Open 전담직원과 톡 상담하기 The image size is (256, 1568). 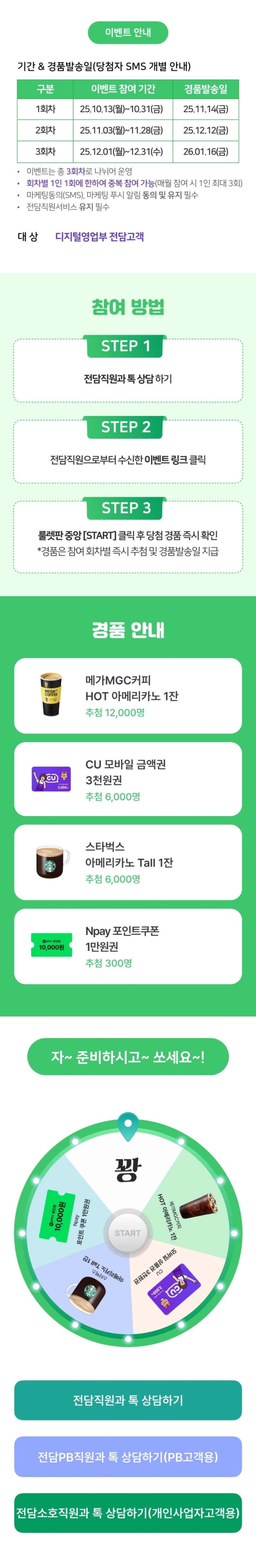[x=128, y=1399]
